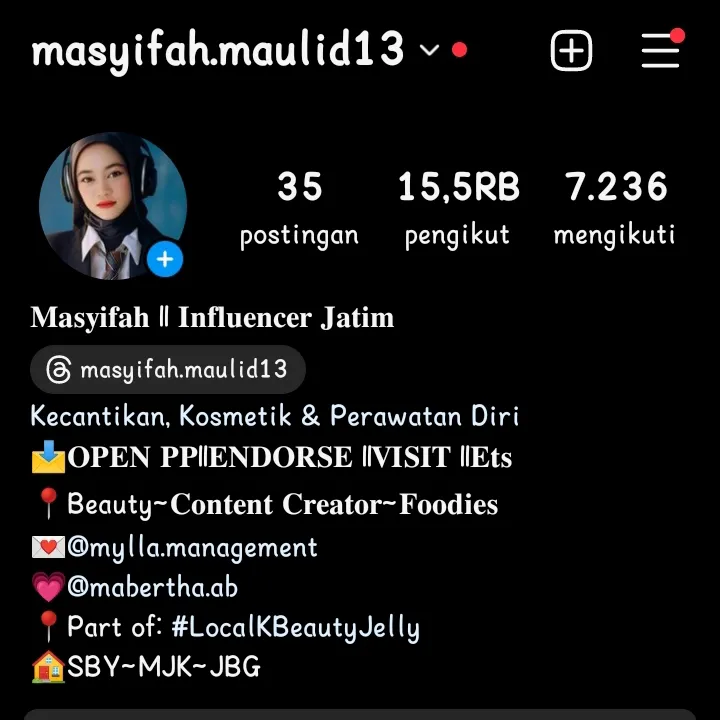Open Threads badge masyifah.maulid13

[x=168, y=370]
